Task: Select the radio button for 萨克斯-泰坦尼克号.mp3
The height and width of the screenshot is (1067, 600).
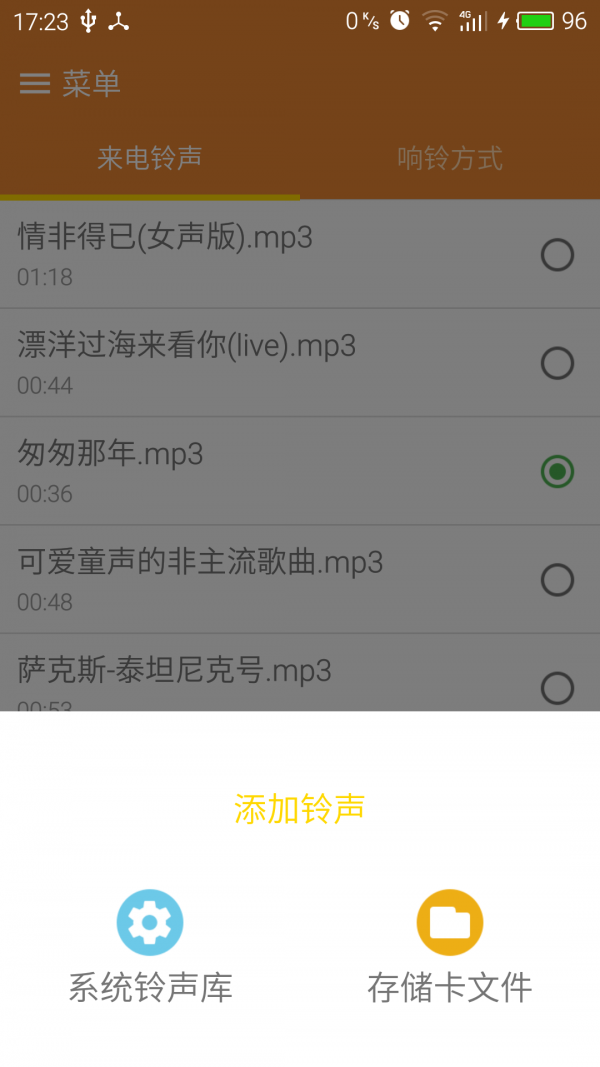Action: click(x=557, y=688)
